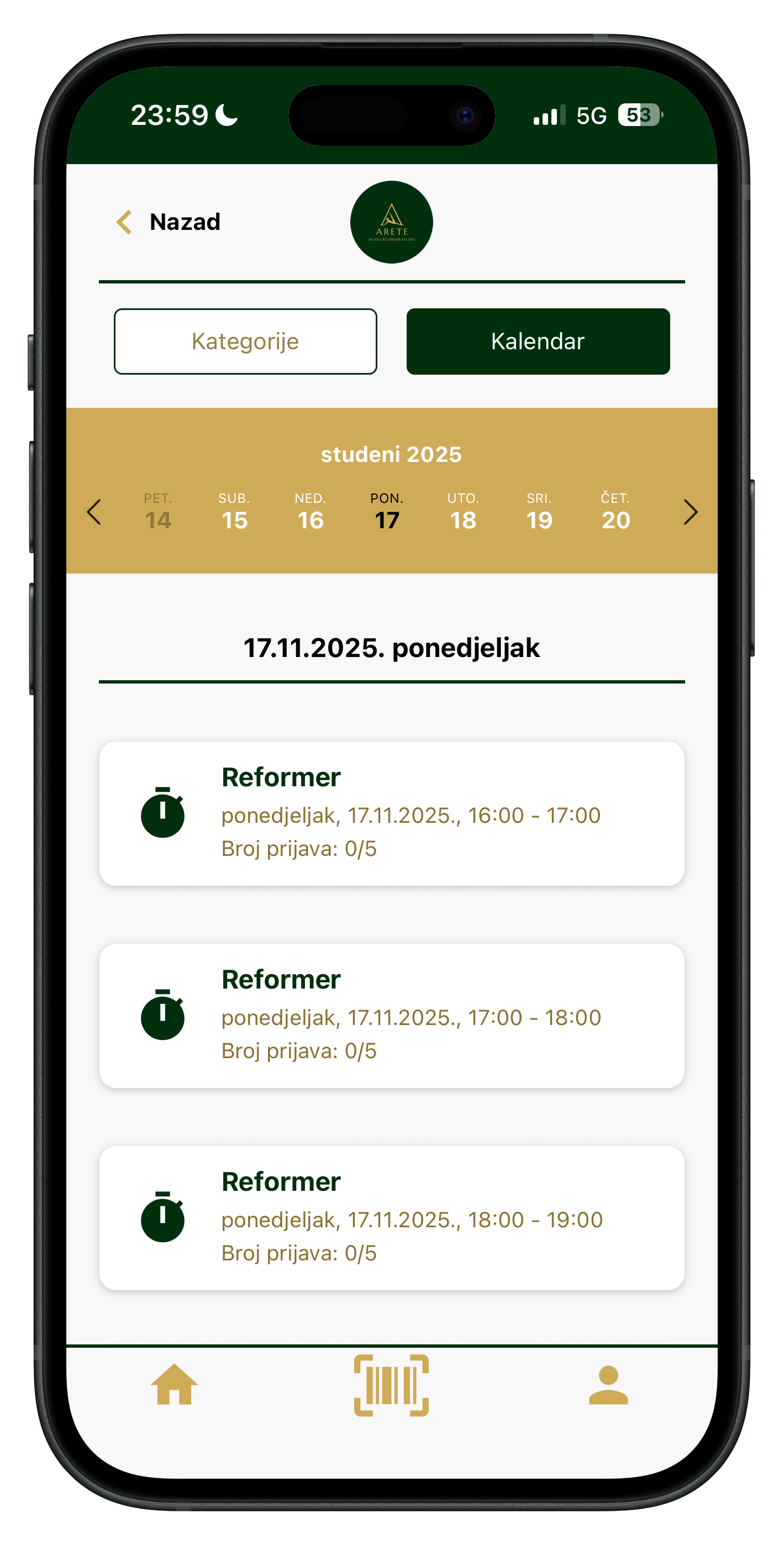Image resolution: width=784 pixels, height=1545 pixels.
Task: Select Saturday 15 in the date strip
Action: (x=234, y=513)
